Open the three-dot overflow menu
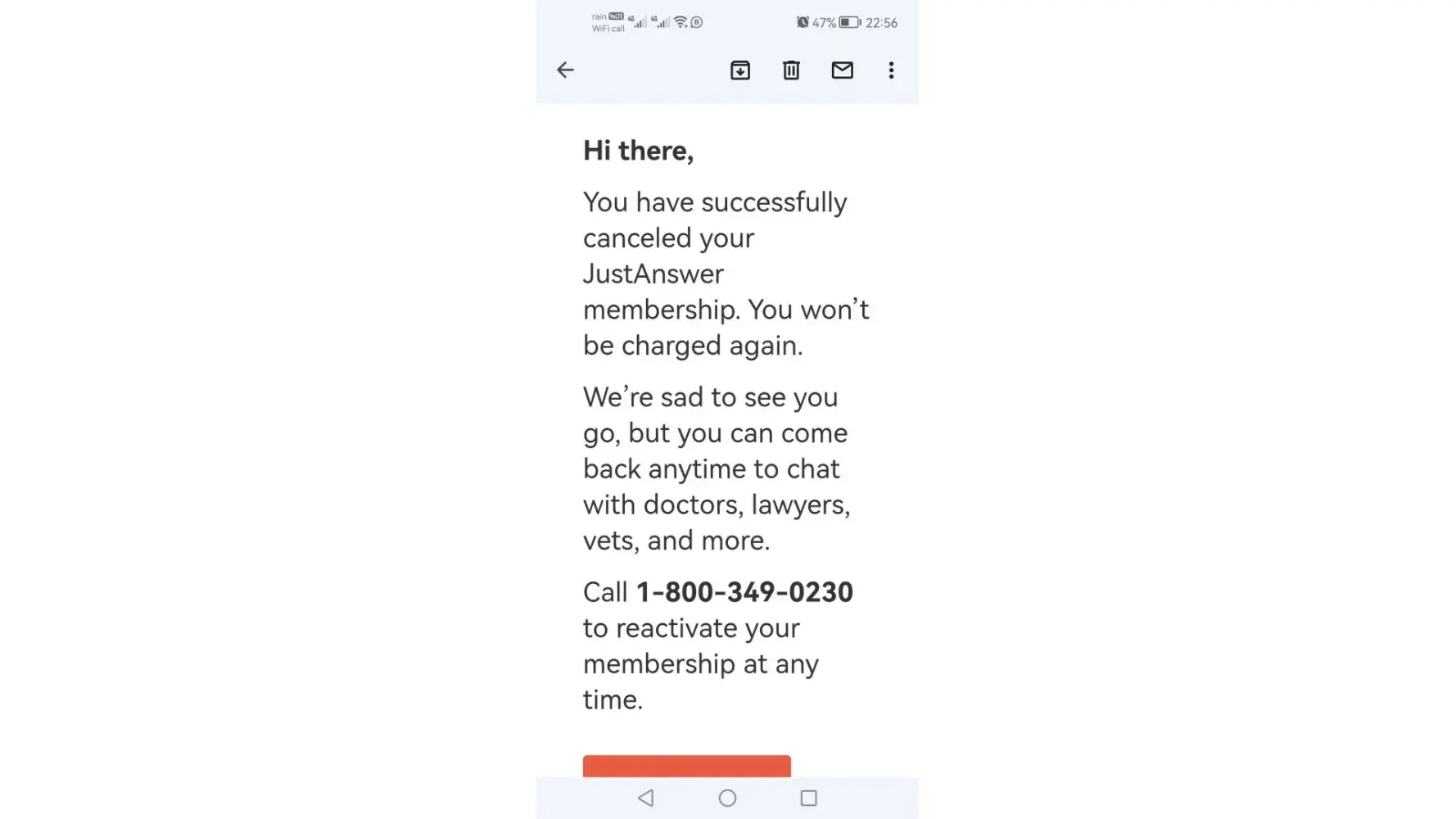This screenshot has width=1456, height=819. [891, 70]
